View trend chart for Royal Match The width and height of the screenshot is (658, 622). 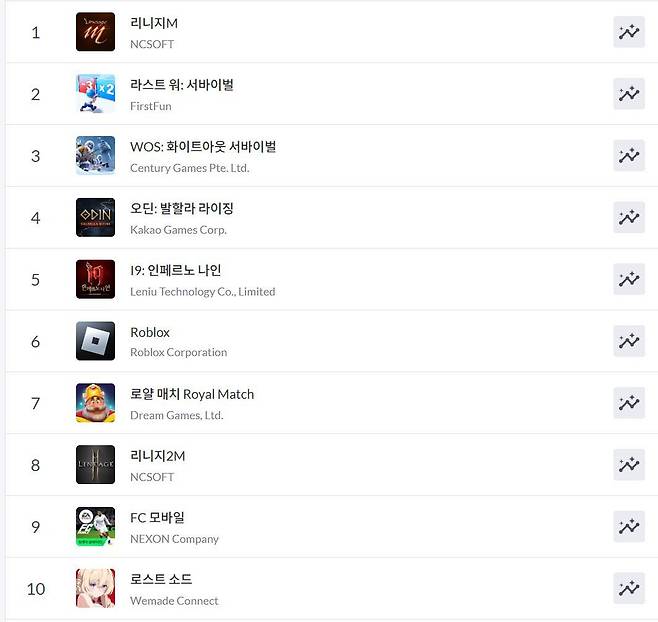[x=628, y=403]
